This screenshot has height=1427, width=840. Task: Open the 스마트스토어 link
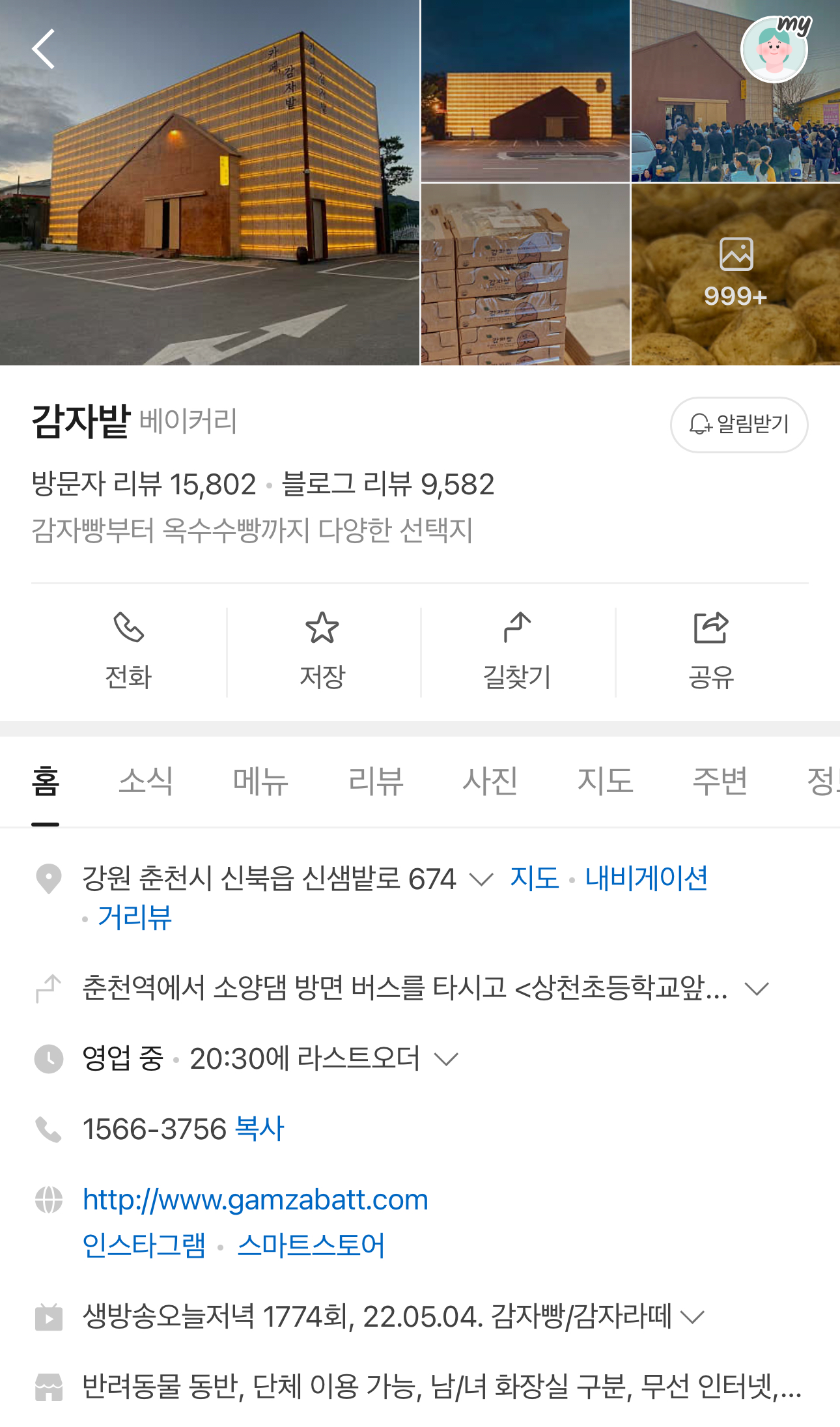point(311,1245)
